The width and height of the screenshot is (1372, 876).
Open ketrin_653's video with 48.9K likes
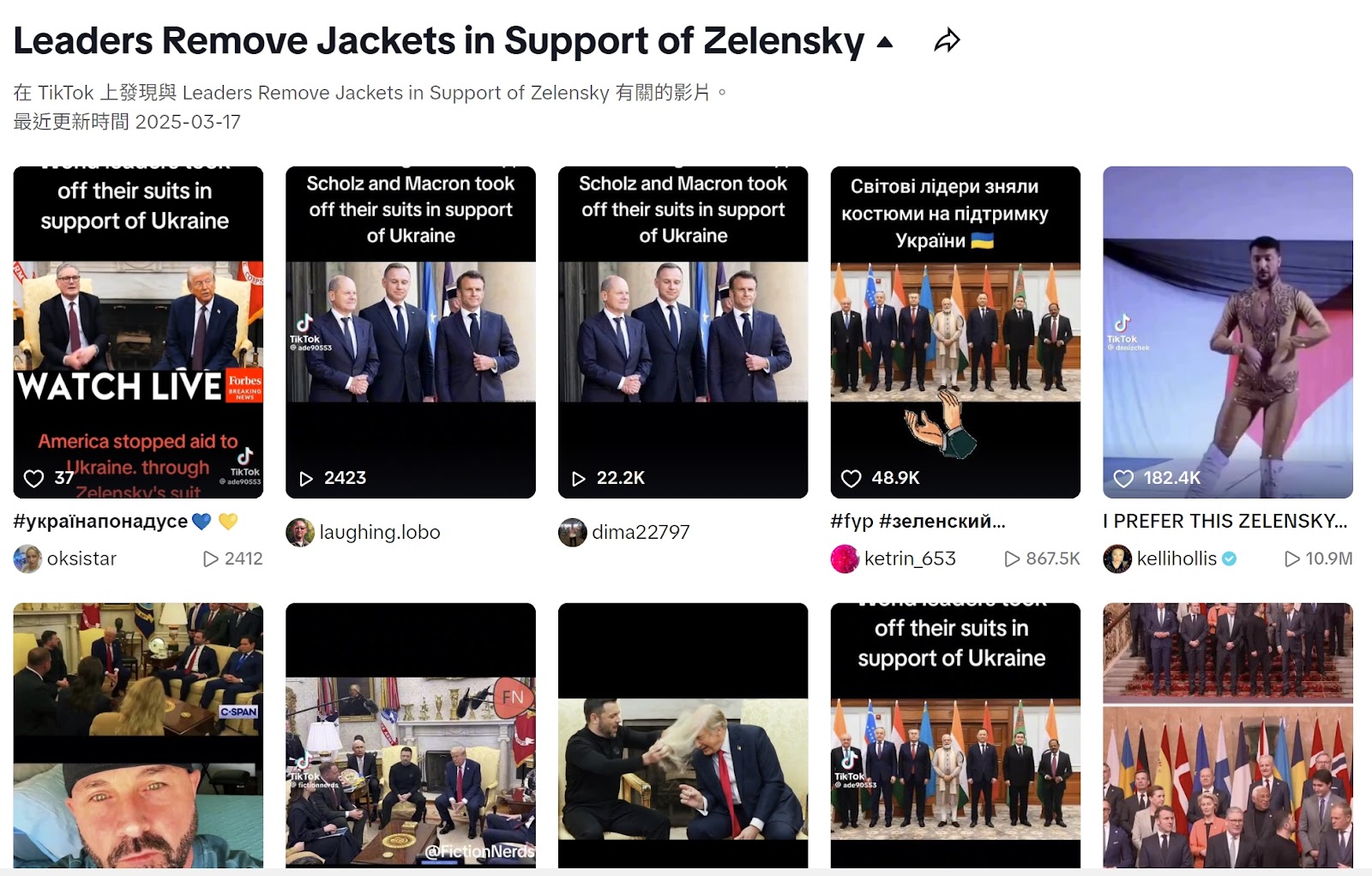click(955, 332)
